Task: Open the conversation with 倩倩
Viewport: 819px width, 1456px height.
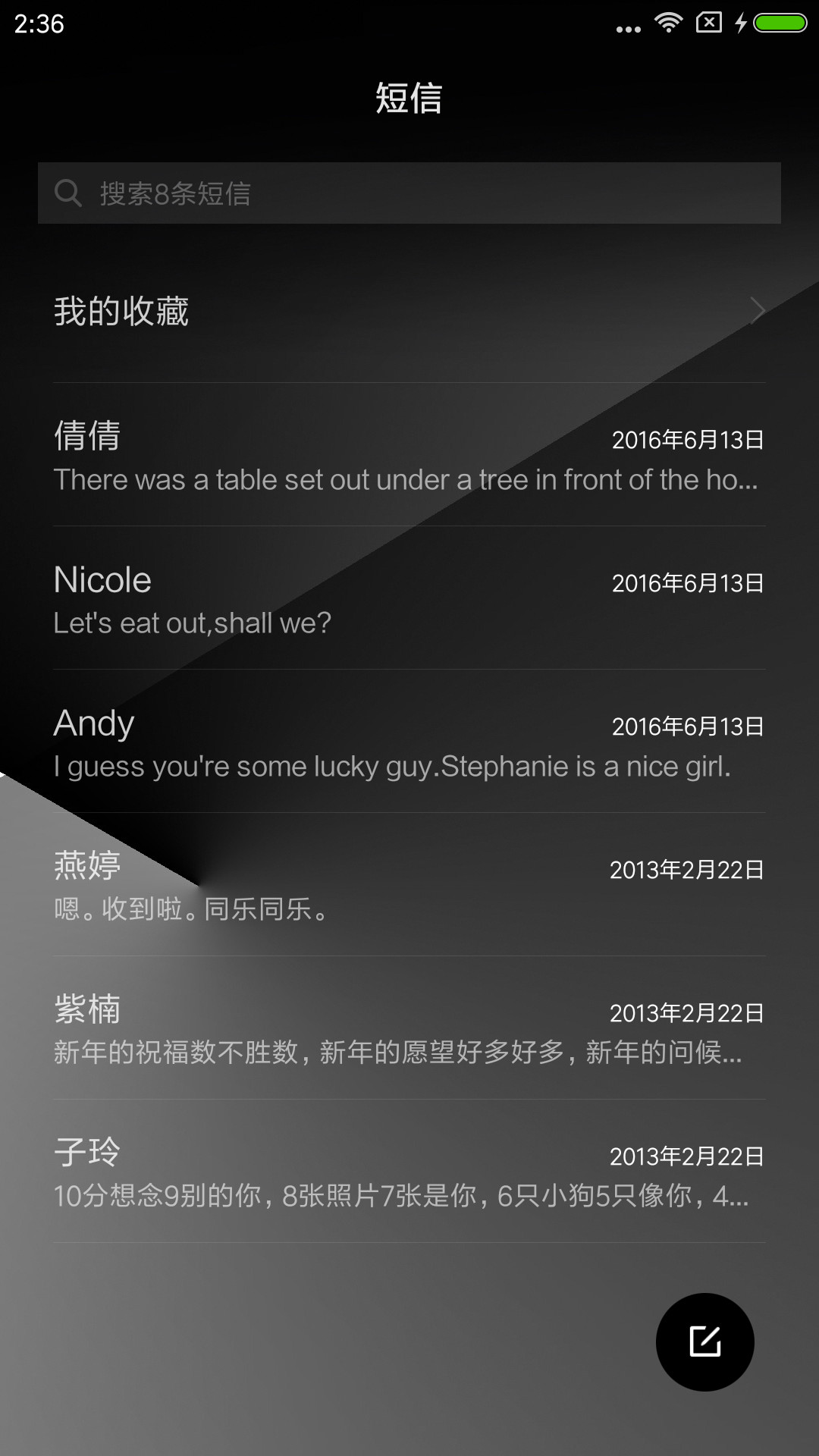Action: click(409, 455)
